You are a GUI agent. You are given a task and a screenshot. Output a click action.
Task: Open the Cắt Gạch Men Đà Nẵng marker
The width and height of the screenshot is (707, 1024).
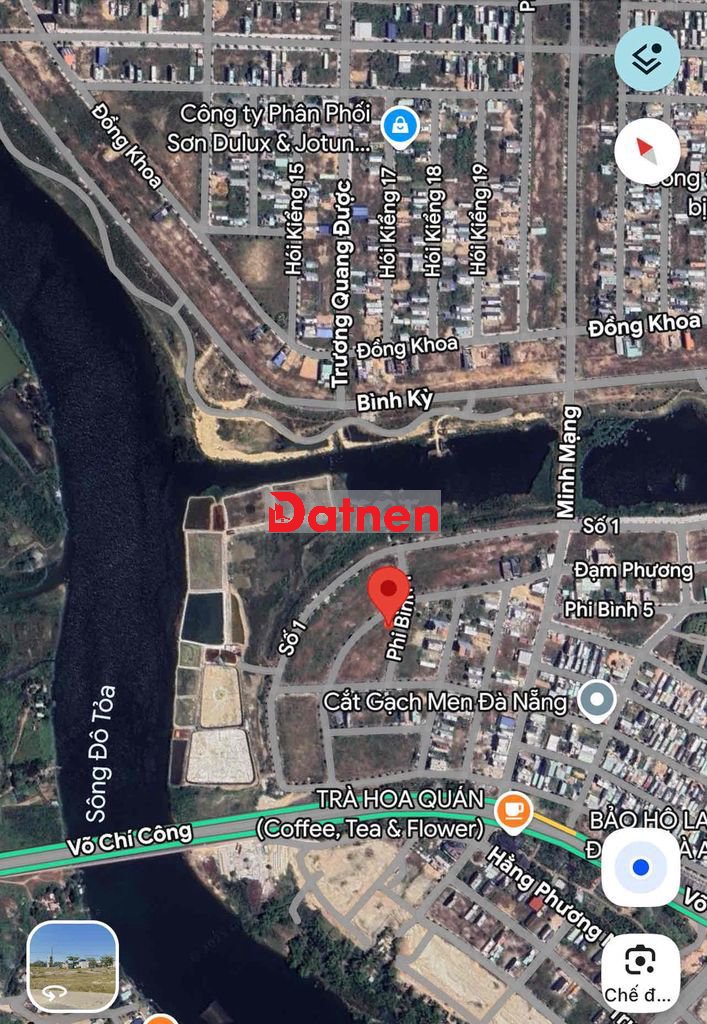(597, 699)
